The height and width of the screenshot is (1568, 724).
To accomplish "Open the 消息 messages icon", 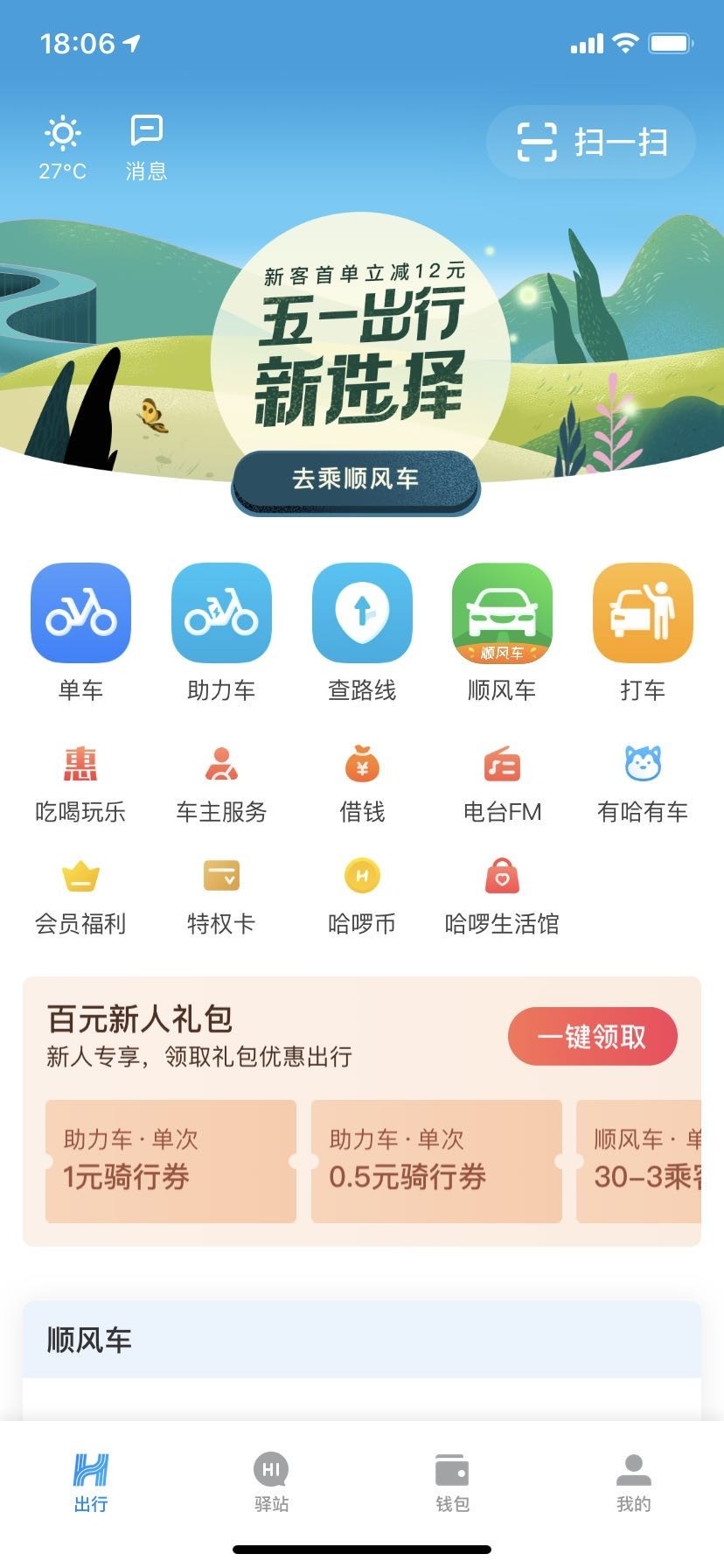I will 146,145.
